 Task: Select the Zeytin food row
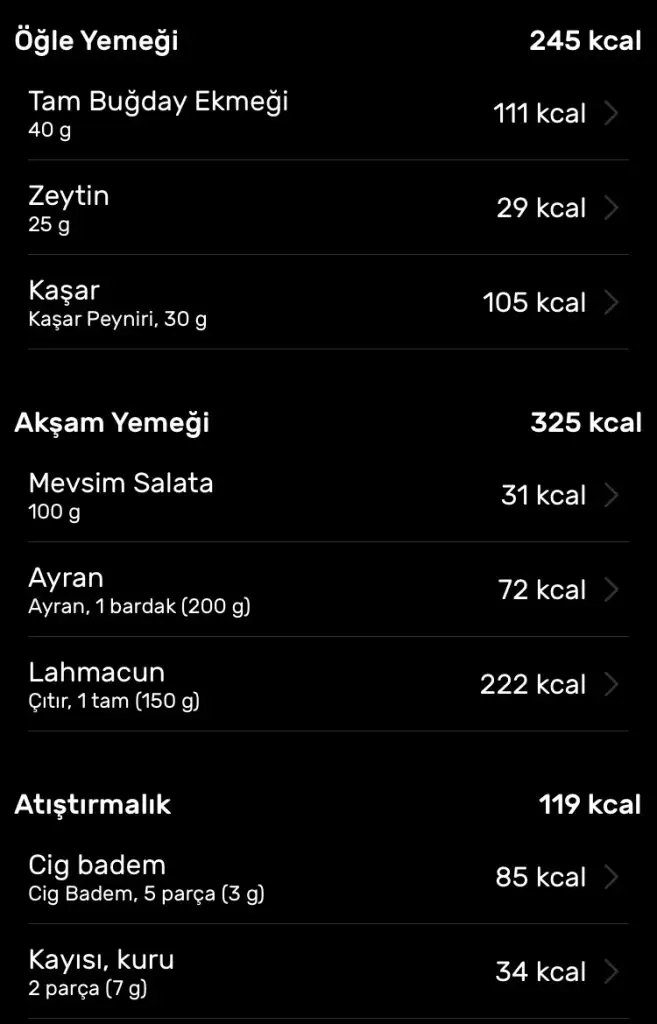pyautogui.click(x=328, y=208)
